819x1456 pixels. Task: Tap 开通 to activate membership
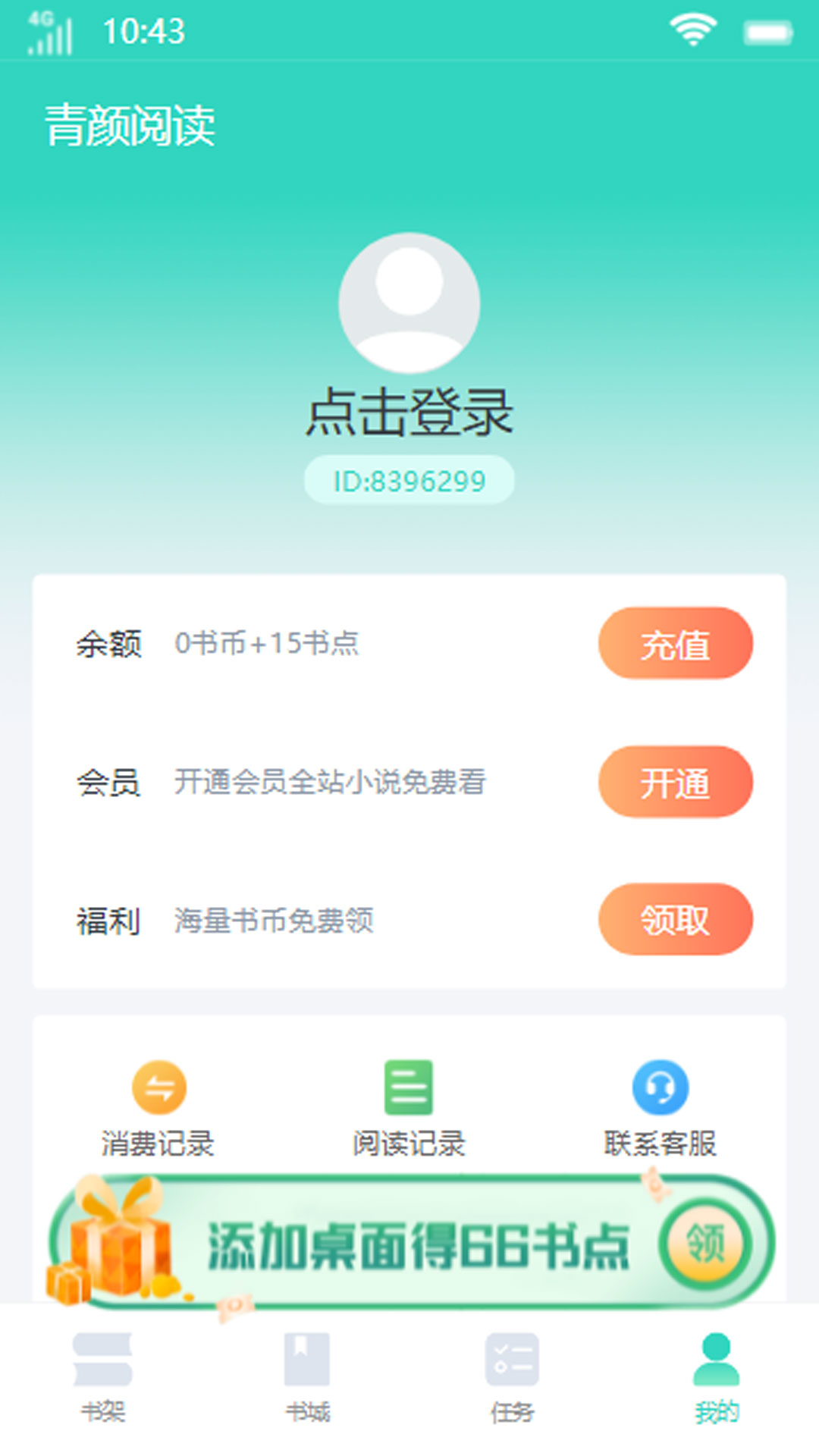coord(675,782)
